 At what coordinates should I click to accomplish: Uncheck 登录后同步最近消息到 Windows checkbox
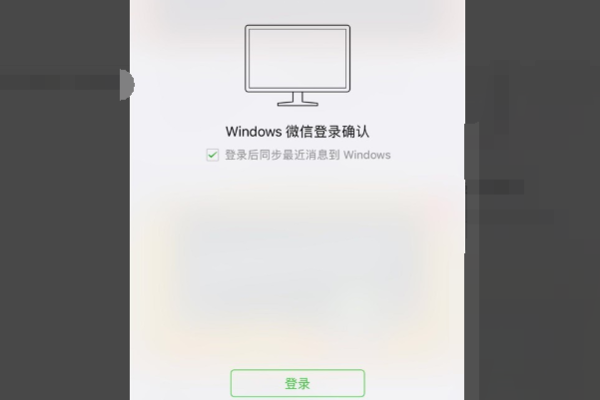click(212, 155)
